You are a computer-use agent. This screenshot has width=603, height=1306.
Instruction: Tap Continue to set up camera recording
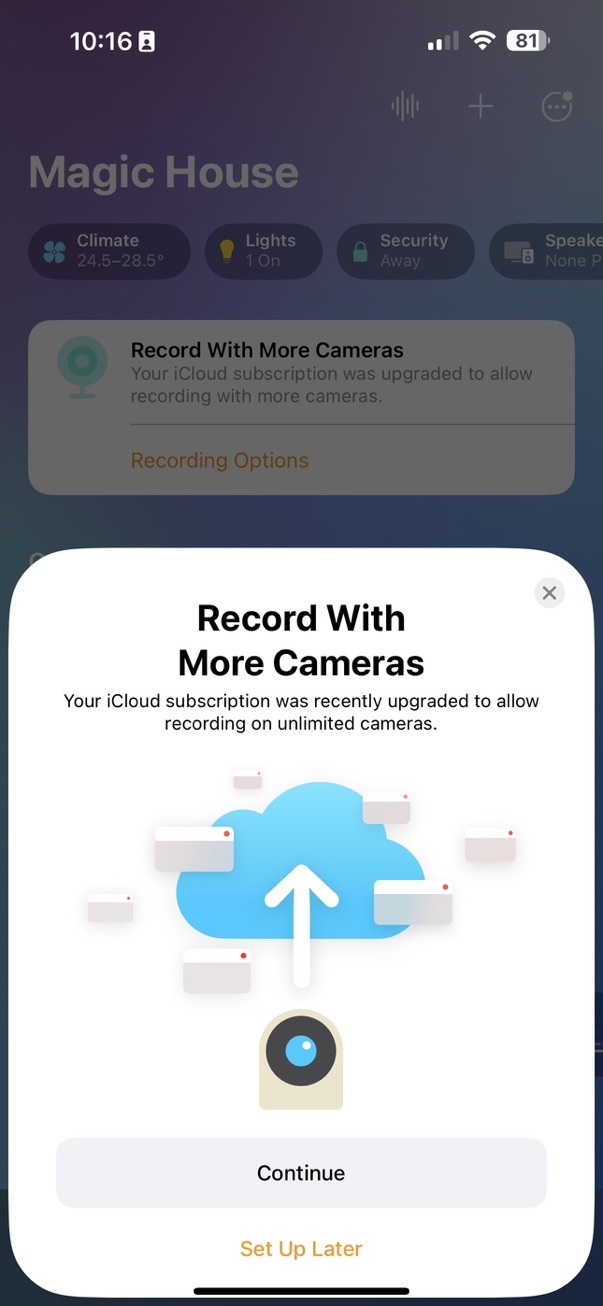[301, 1173]
